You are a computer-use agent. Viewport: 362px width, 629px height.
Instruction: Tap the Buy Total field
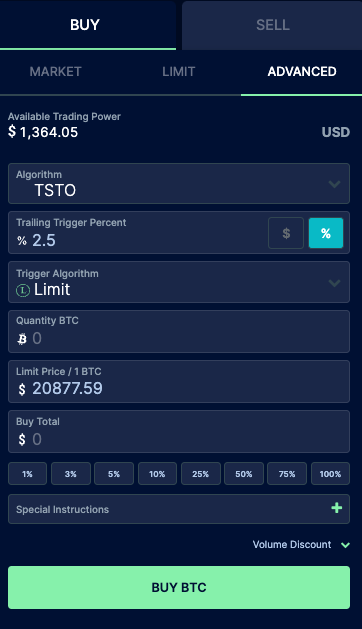pyautogui.click(x=179, y=431)
